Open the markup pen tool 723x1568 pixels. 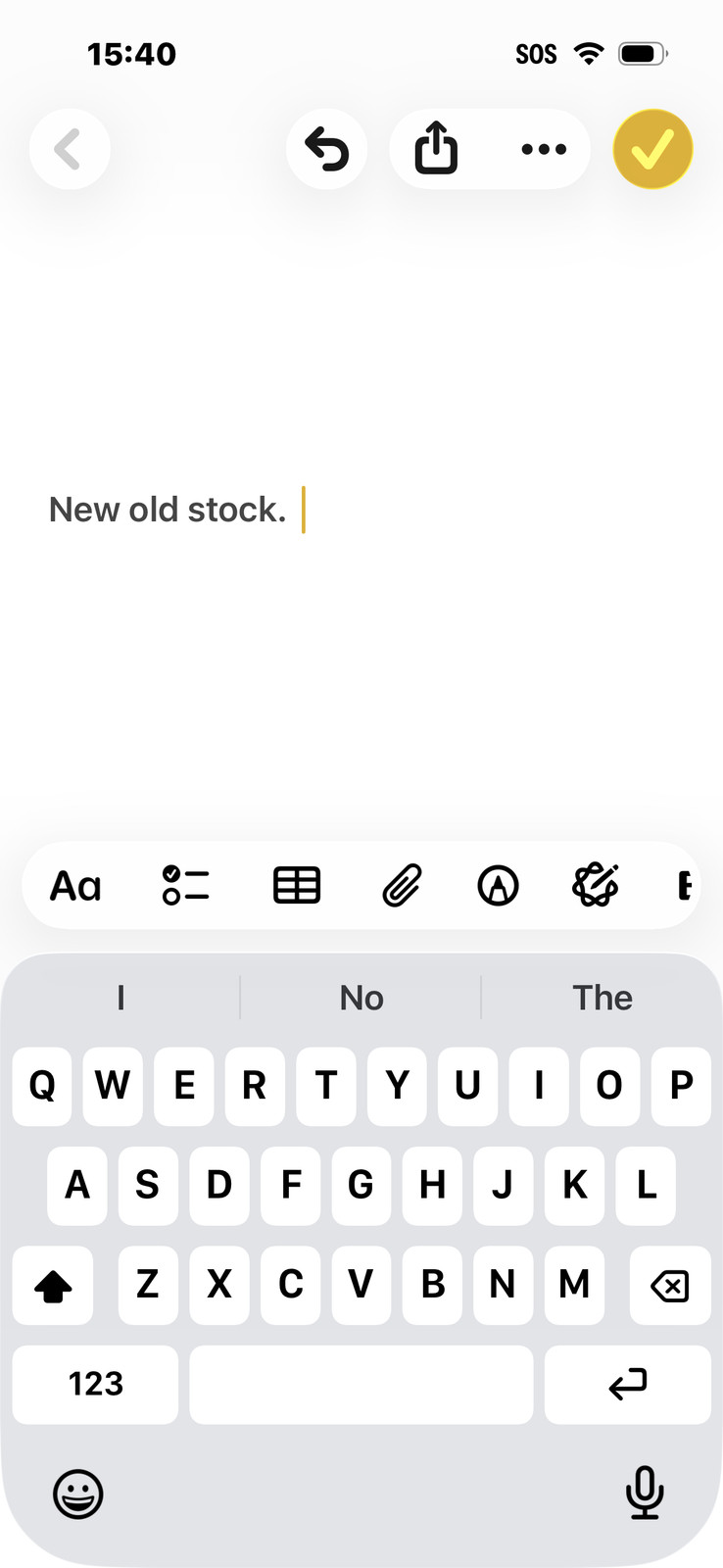coord(498,886)
